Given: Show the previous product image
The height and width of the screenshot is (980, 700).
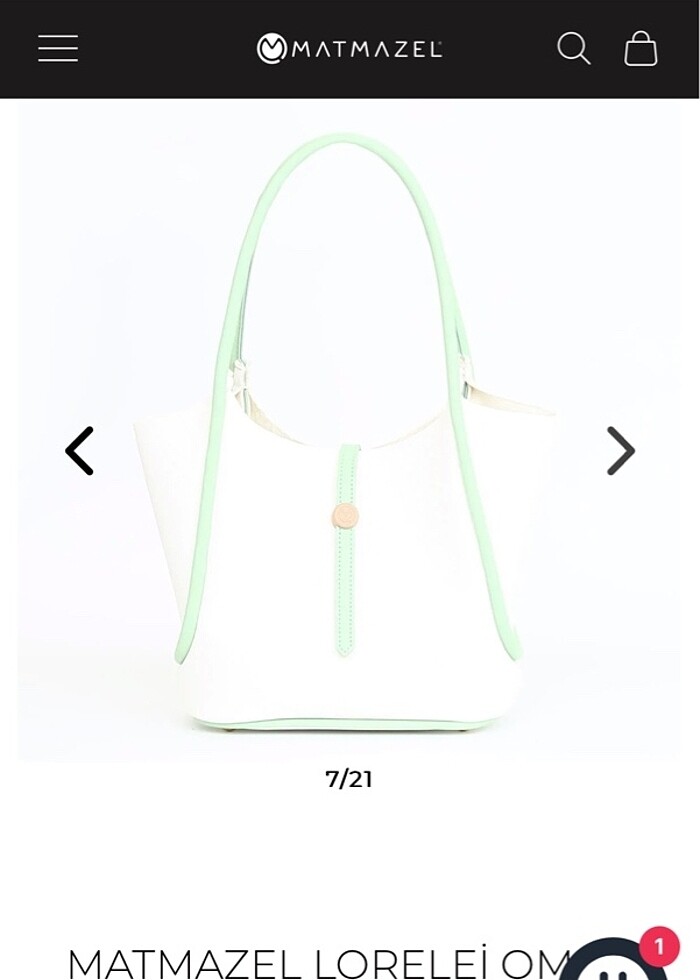Looking at the screenshot, I should (80, 451).
